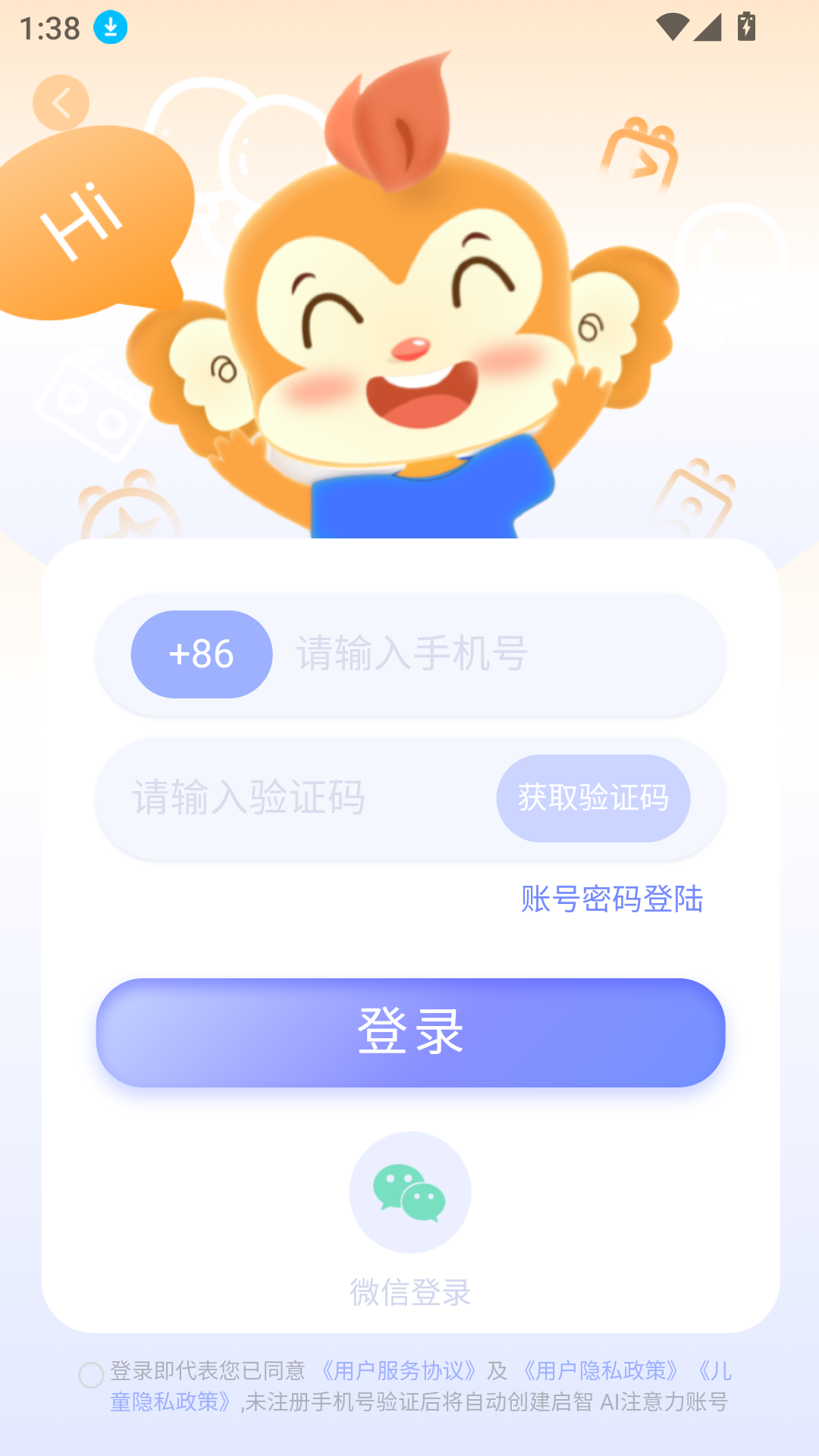819x1456 pixels.
Task: Click the cellular signal icon
Action: point(709,27)
